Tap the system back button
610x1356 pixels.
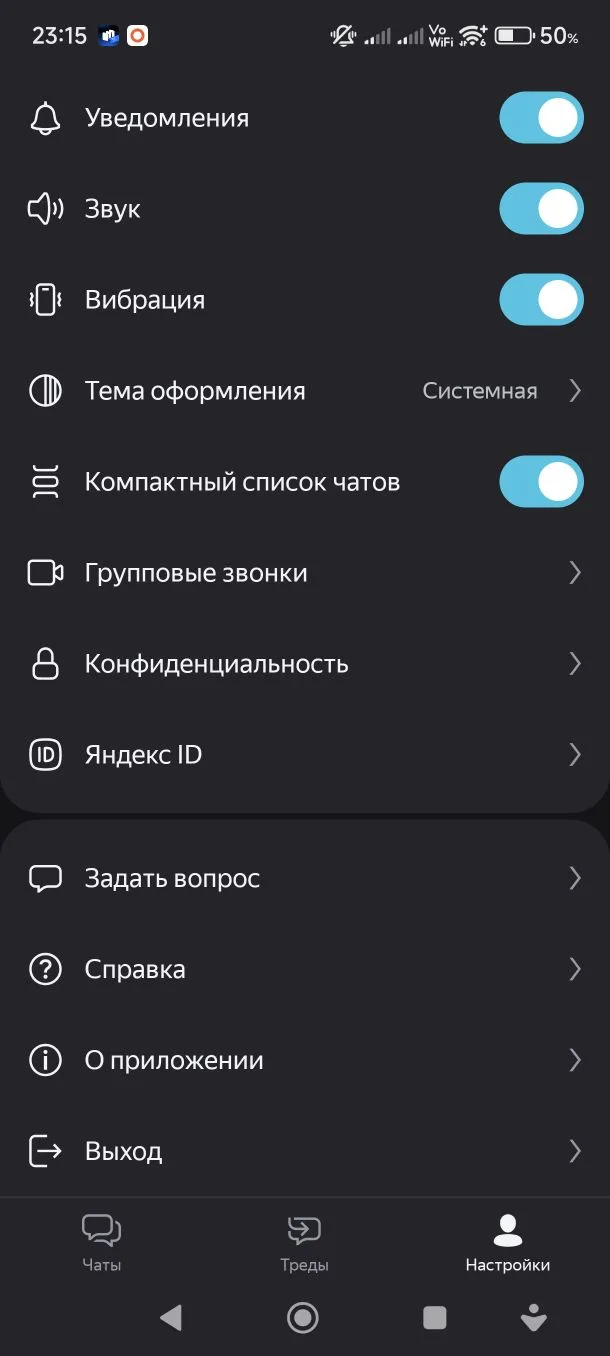coord(171,1318)
